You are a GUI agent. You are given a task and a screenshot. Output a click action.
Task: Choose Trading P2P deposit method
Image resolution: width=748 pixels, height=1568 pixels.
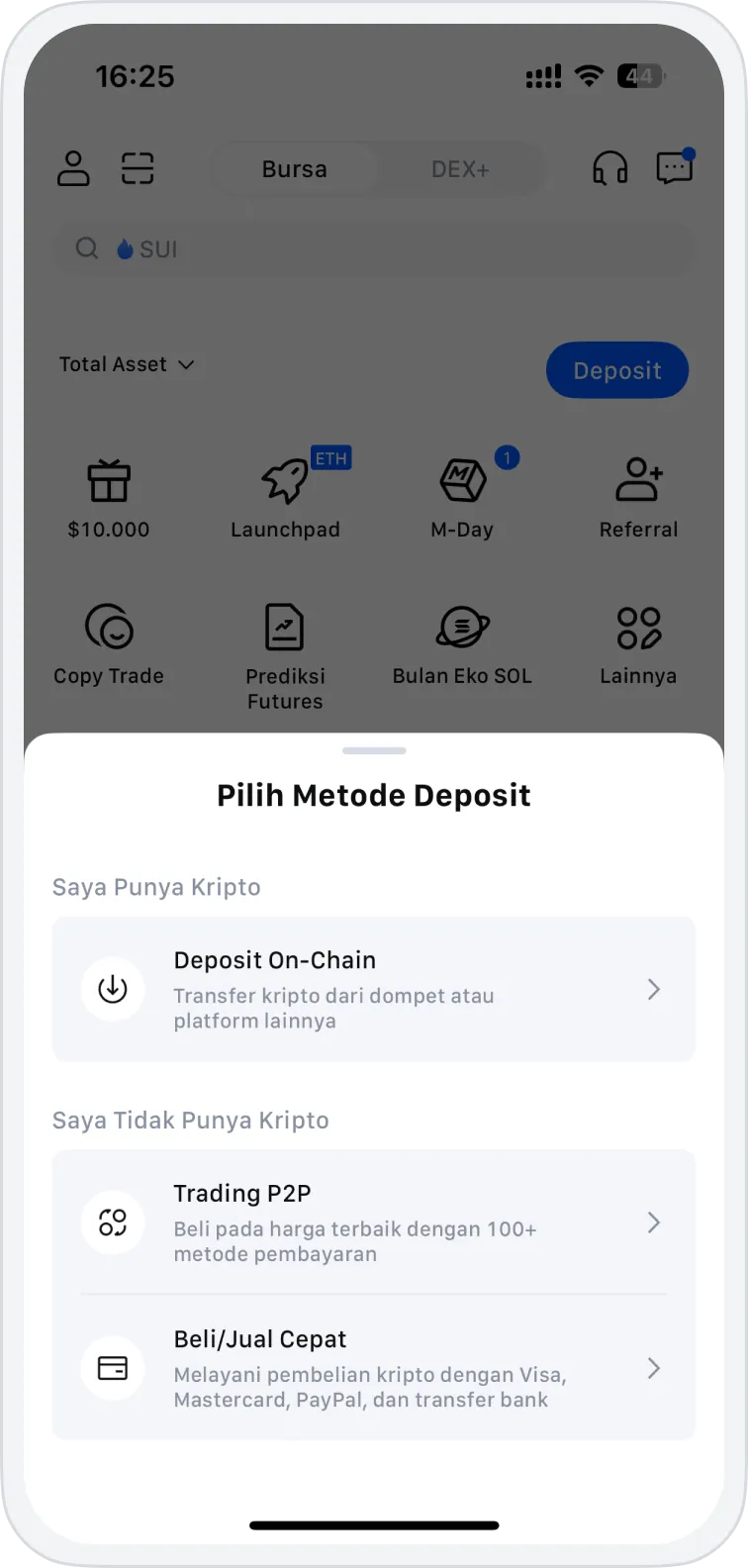coord(373,1223)
